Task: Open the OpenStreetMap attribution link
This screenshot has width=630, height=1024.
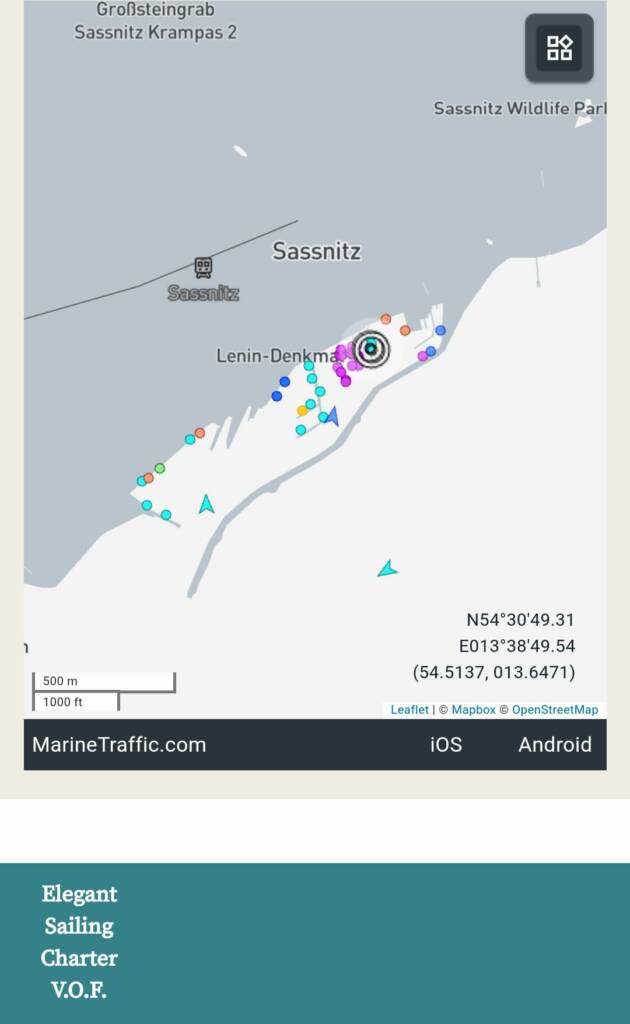Action: (x=555, y=710)
